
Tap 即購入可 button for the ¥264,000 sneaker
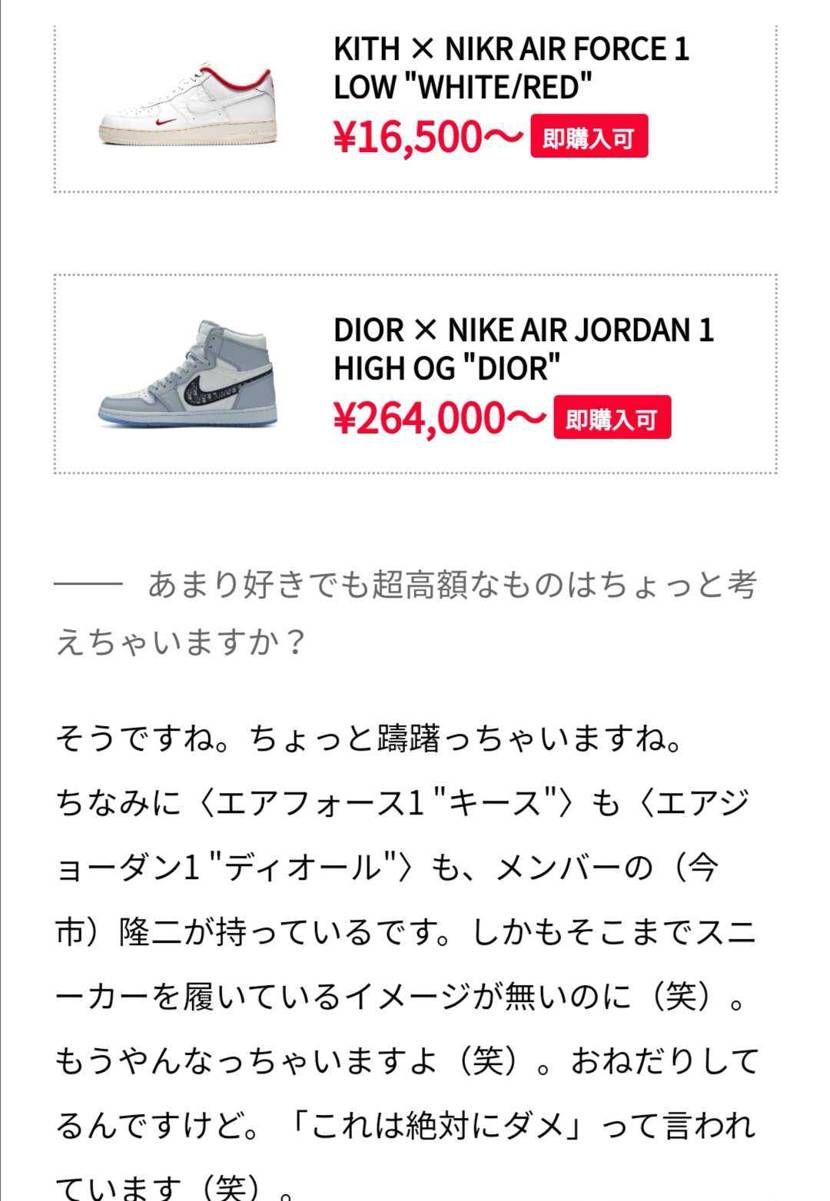tap(612, 418)
